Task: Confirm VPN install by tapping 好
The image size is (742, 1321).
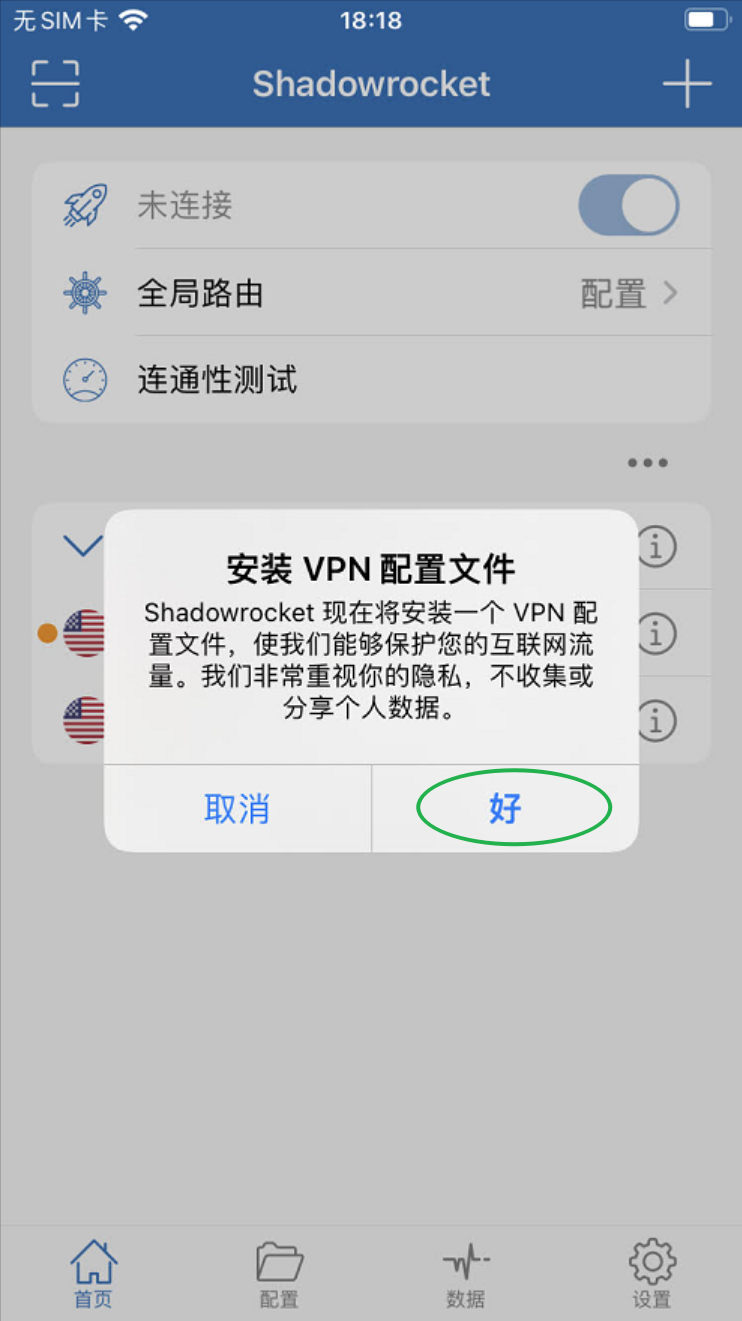Action: click(x=506, y=808)
